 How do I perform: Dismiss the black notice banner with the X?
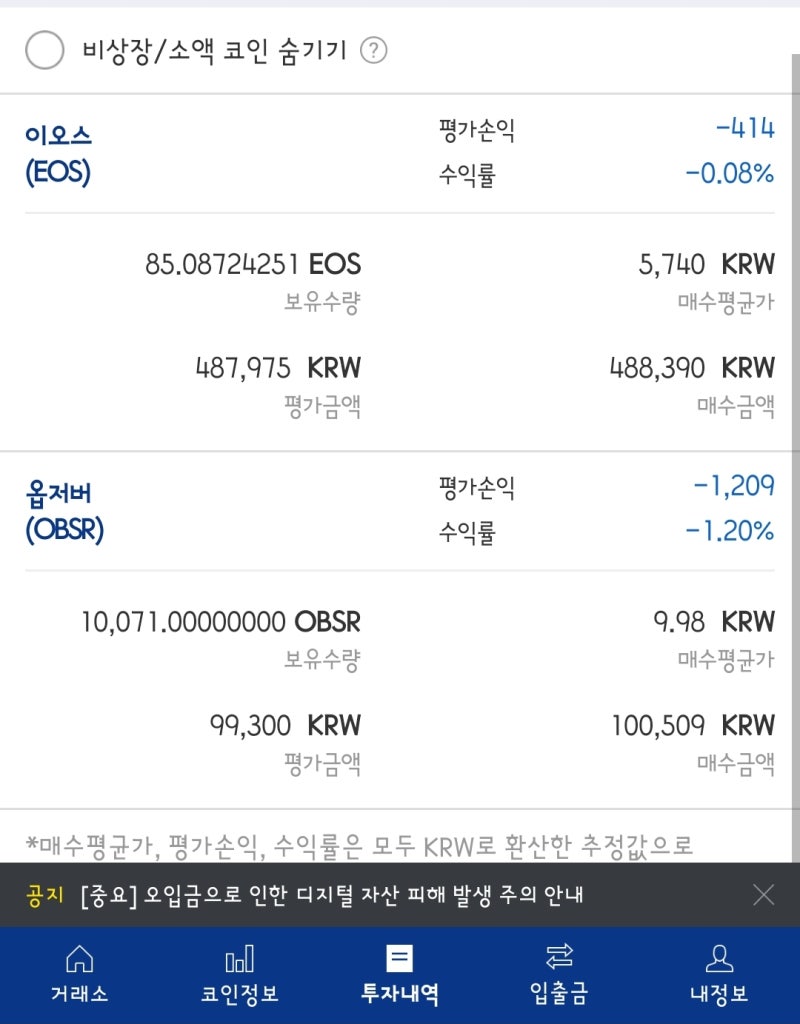[764, 897]
